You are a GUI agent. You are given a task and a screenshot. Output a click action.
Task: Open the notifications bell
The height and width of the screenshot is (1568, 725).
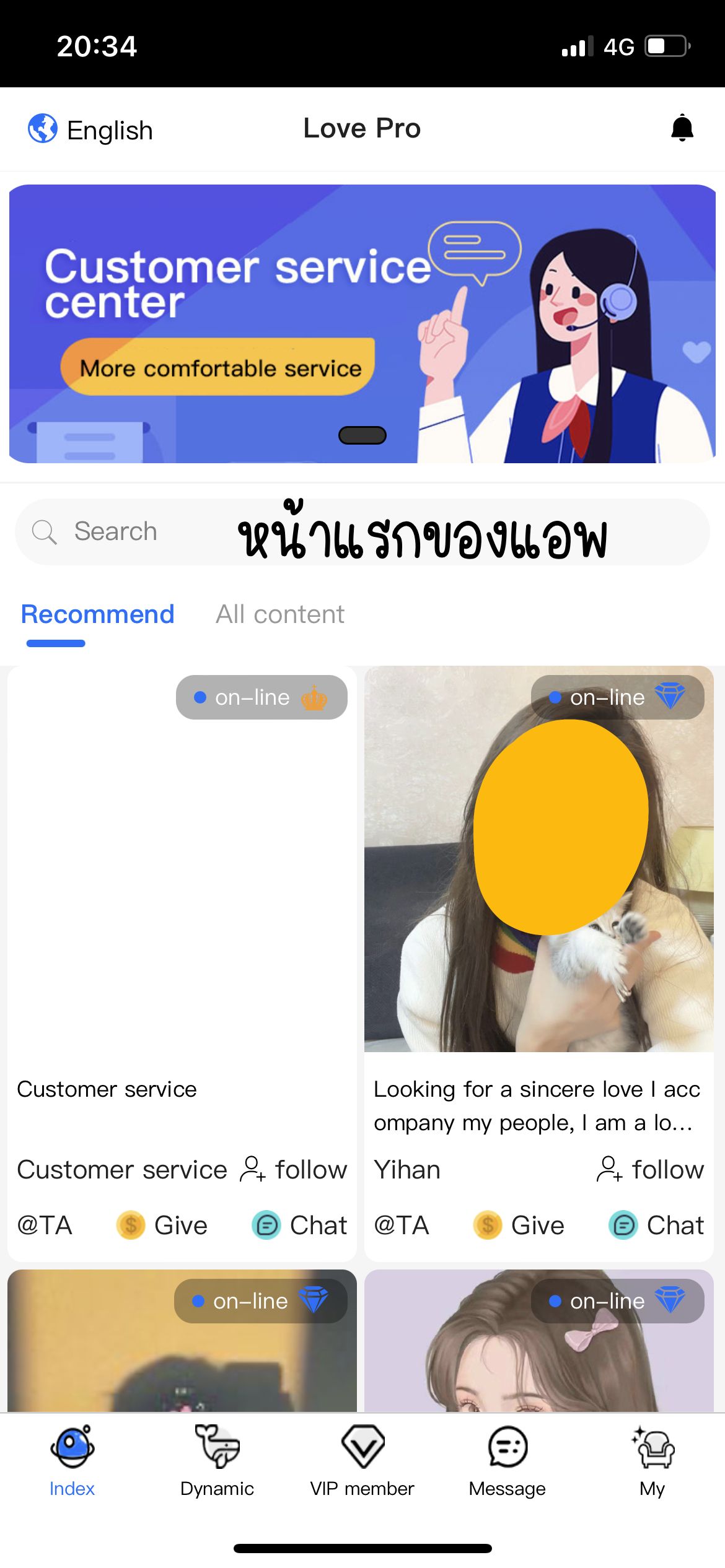tap(682, 128)
